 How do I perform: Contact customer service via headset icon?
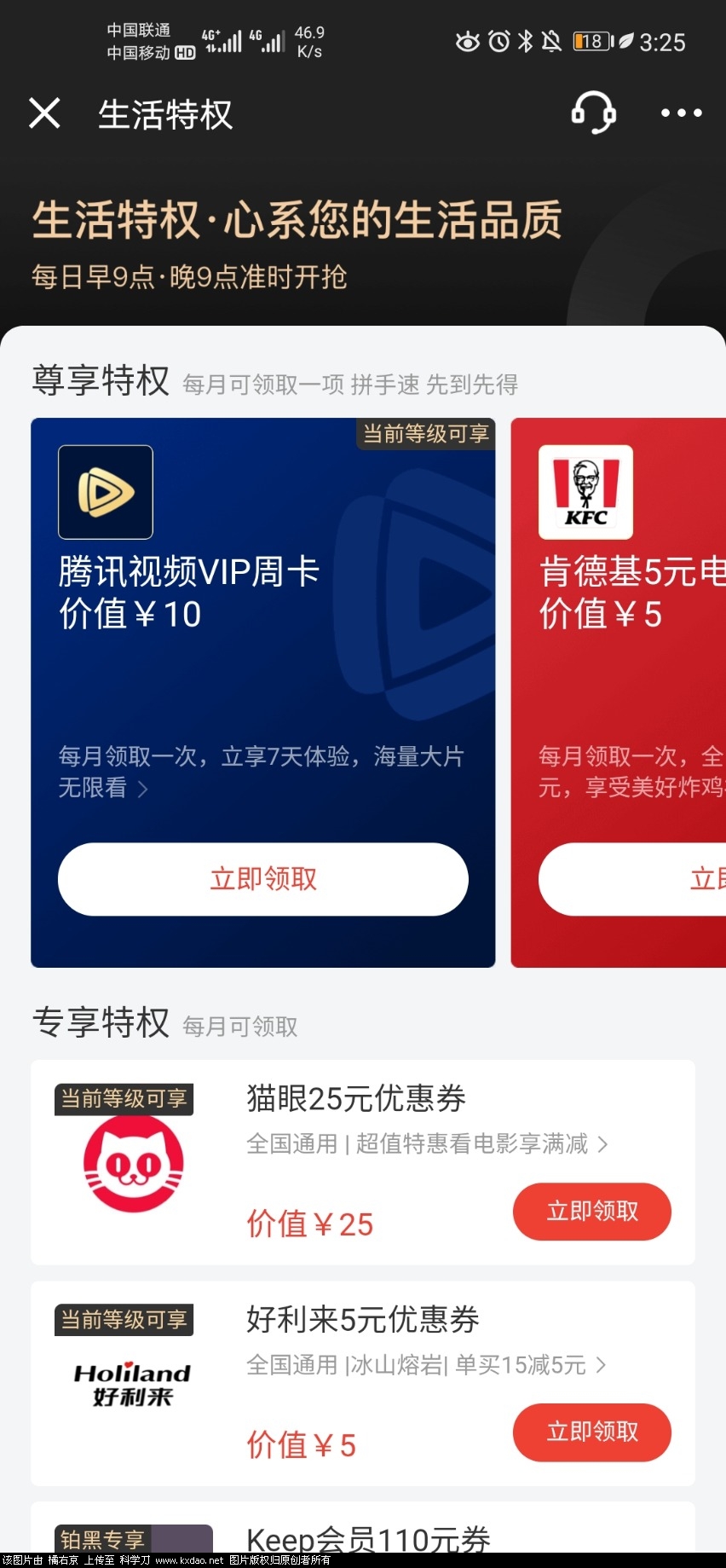tap(593, 113)
